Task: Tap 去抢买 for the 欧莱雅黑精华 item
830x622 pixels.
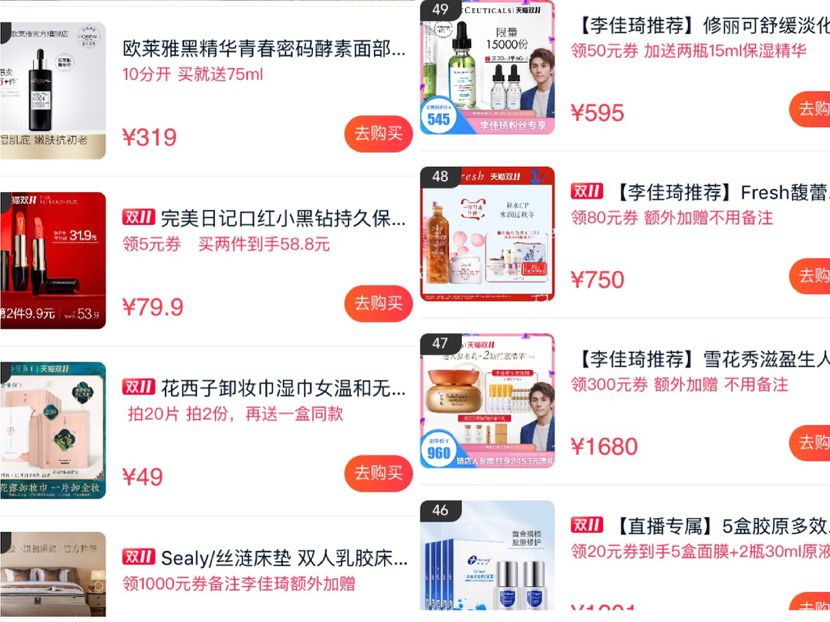Action: pyautogui.click(x=378, y=134)
